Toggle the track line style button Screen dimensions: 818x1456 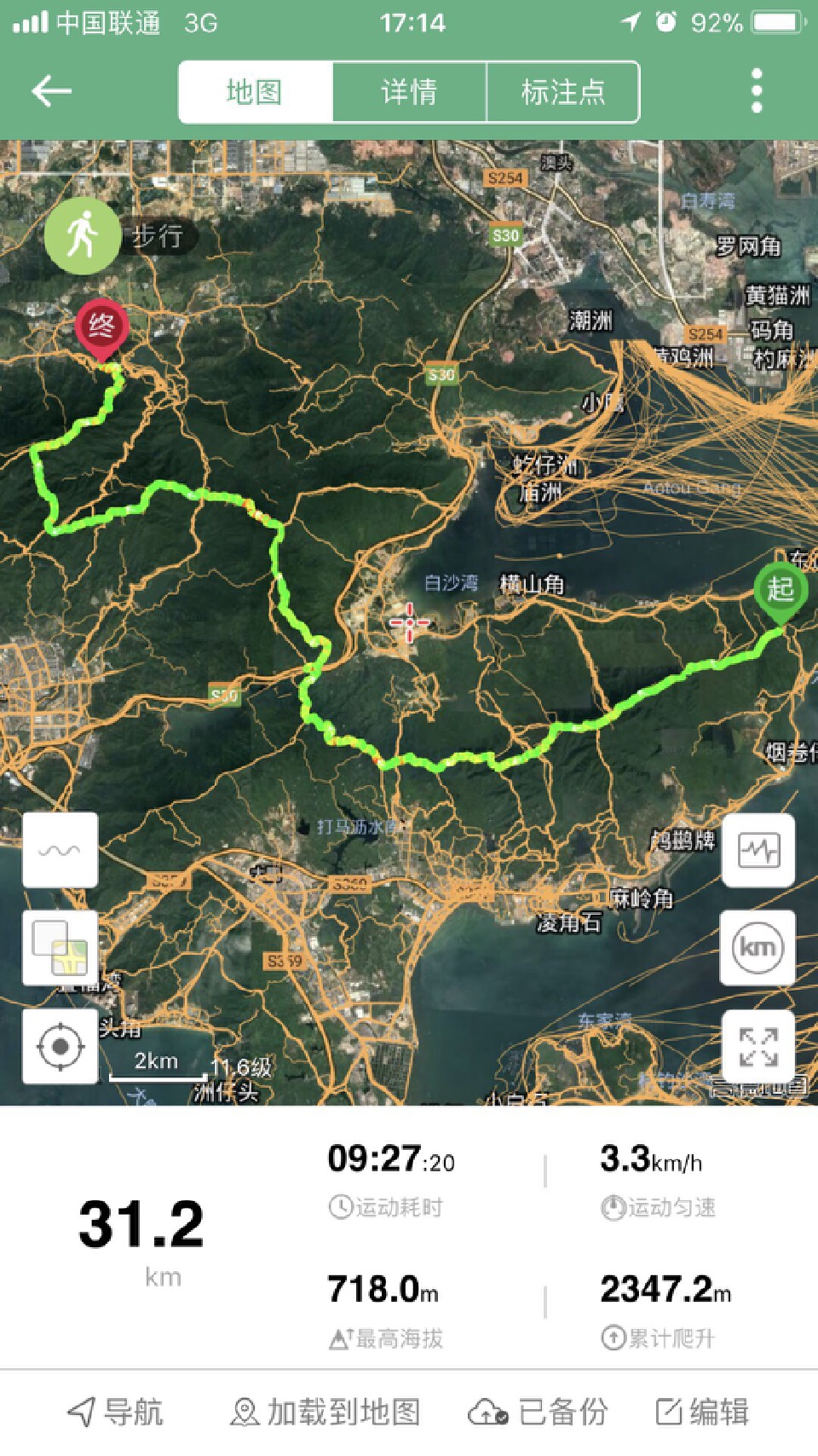point(60,850)
